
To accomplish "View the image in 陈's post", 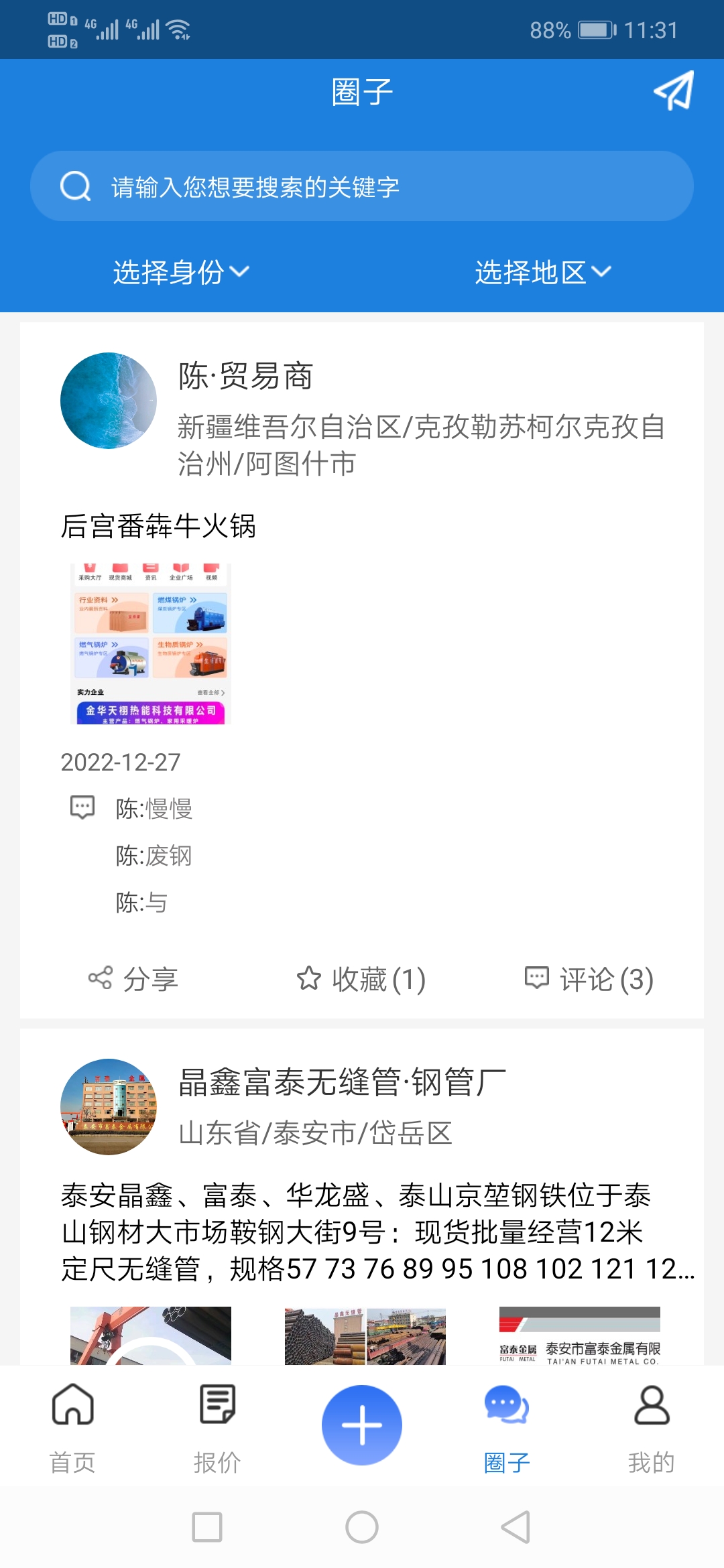I will tap(151, 644).
